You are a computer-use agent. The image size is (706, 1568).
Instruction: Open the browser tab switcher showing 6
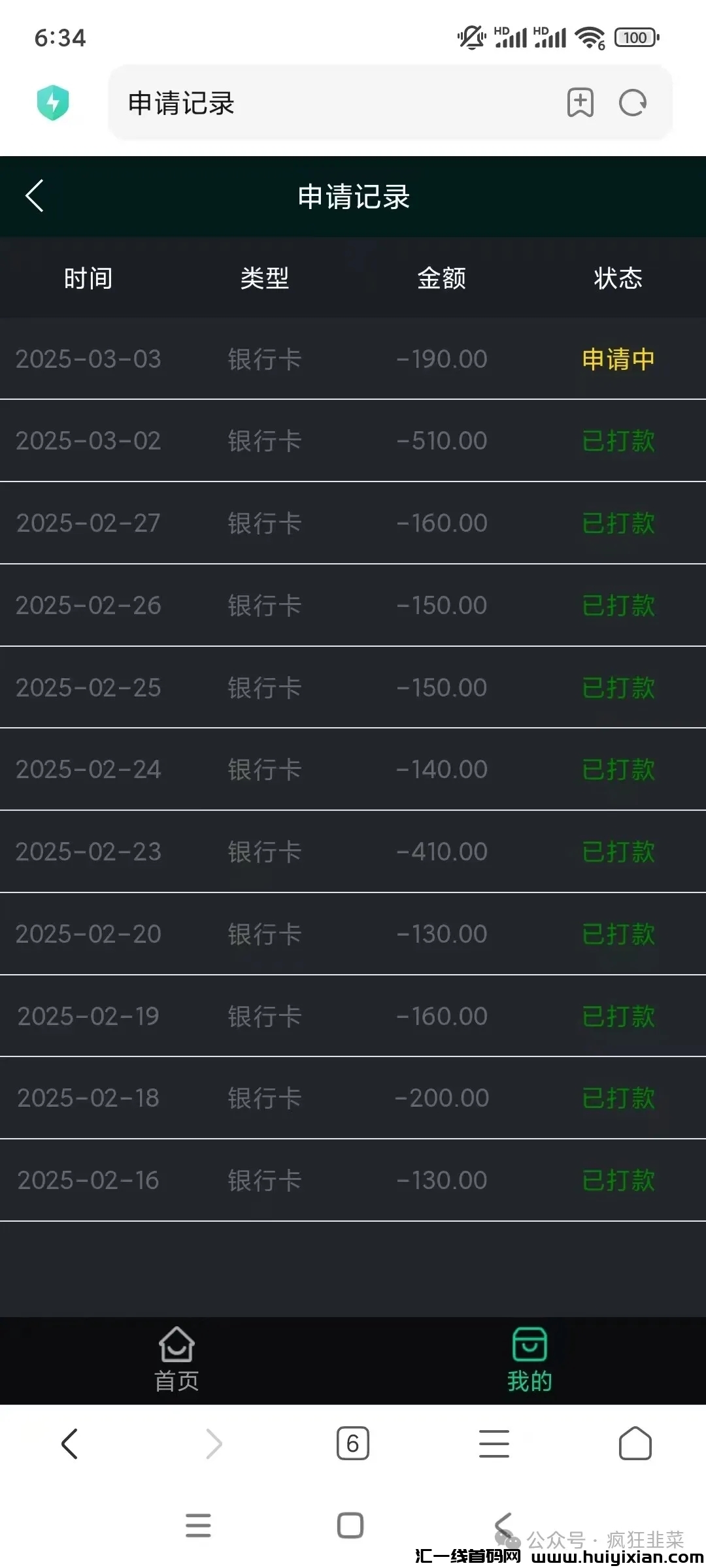[x=353, y=1444]
